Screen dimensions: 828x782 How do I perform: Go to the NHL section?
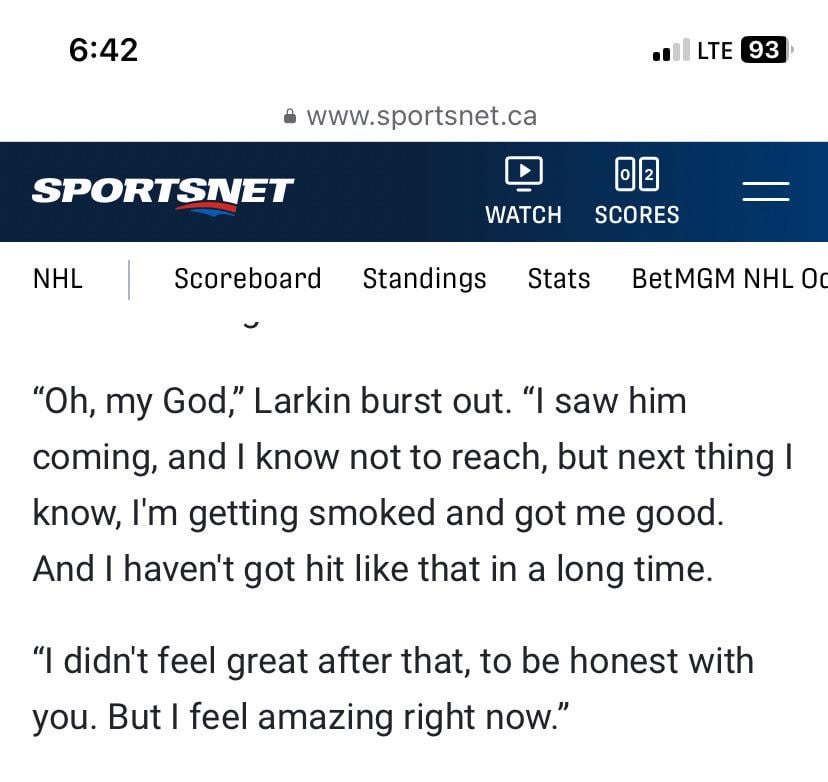58,278
